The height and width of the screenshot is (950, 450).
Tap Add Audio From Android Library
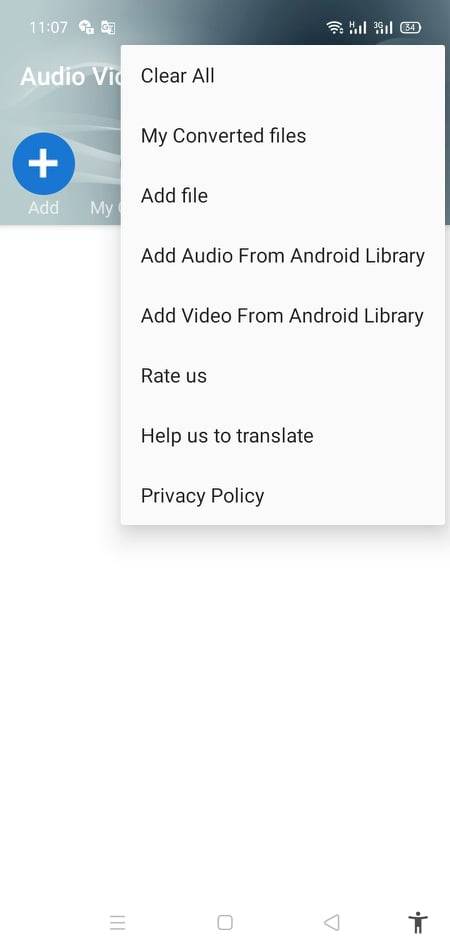(282, 256)
